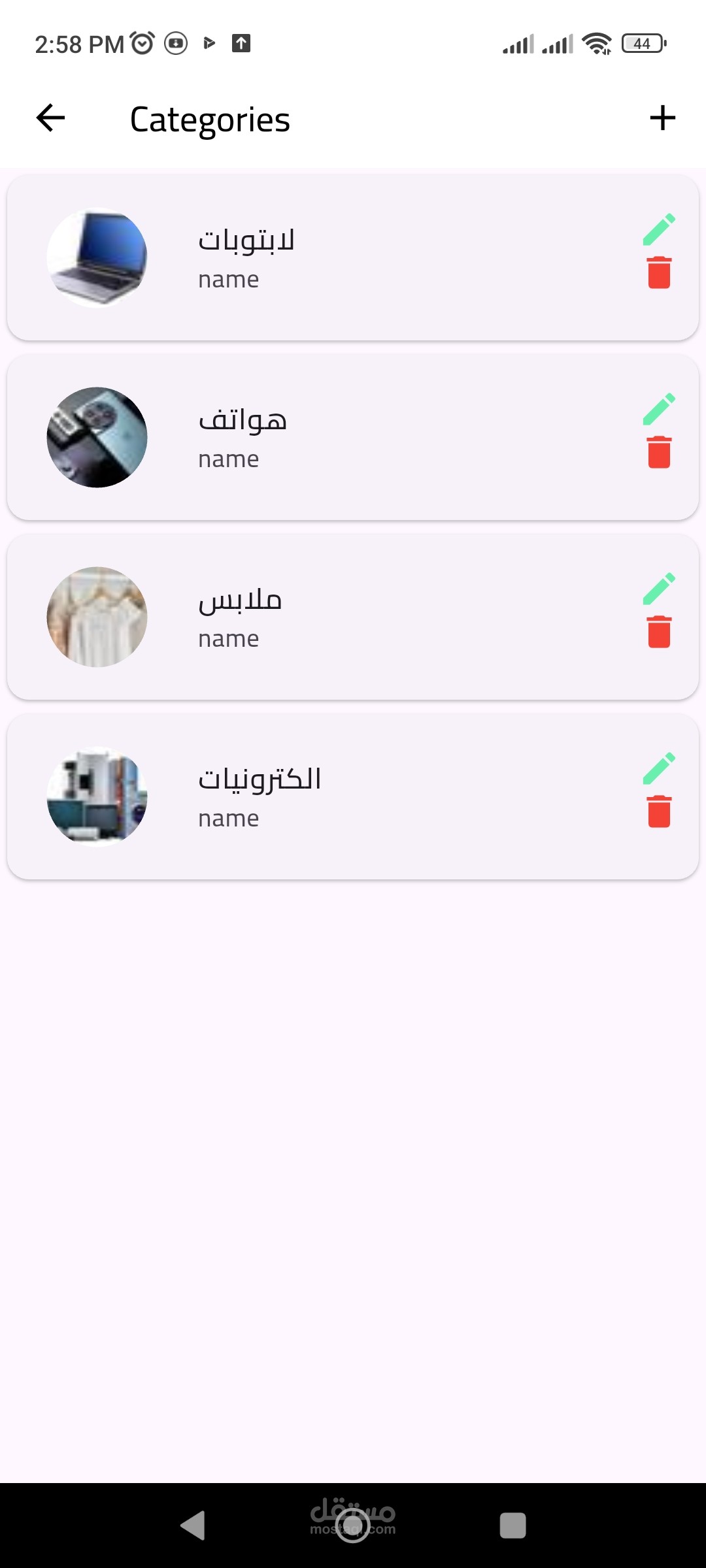Edit the لابتوبات category

659,229
